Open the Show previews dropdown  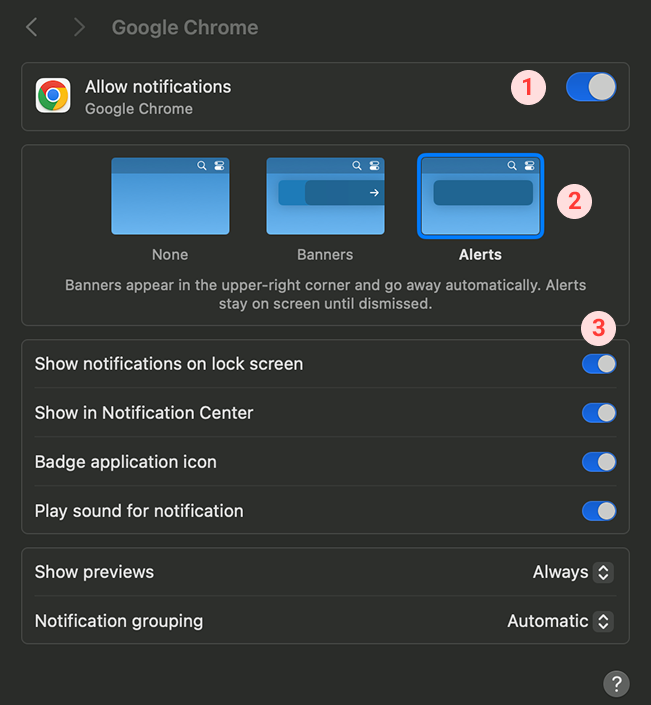tap(573, 572)
